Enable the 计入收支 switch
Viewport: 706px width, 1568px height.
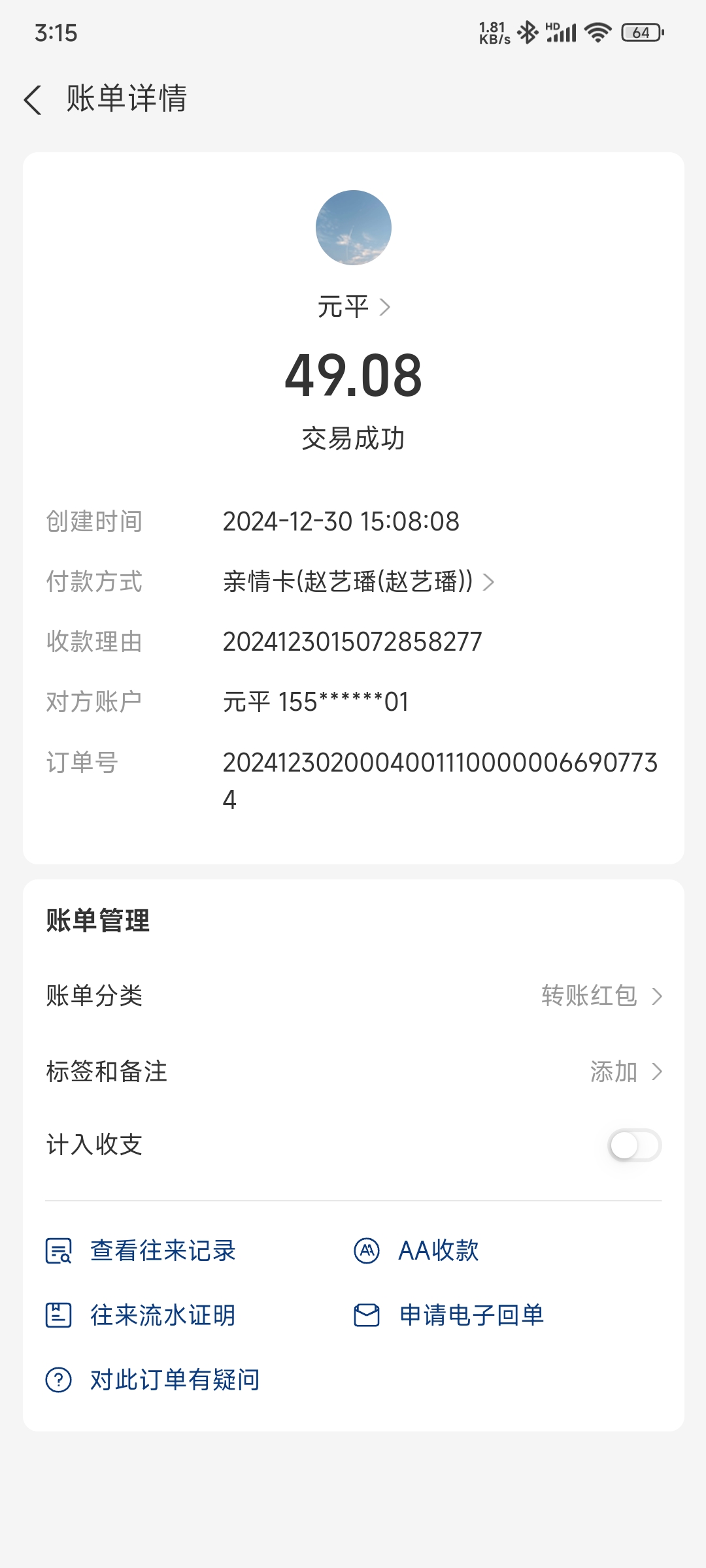634,1145
